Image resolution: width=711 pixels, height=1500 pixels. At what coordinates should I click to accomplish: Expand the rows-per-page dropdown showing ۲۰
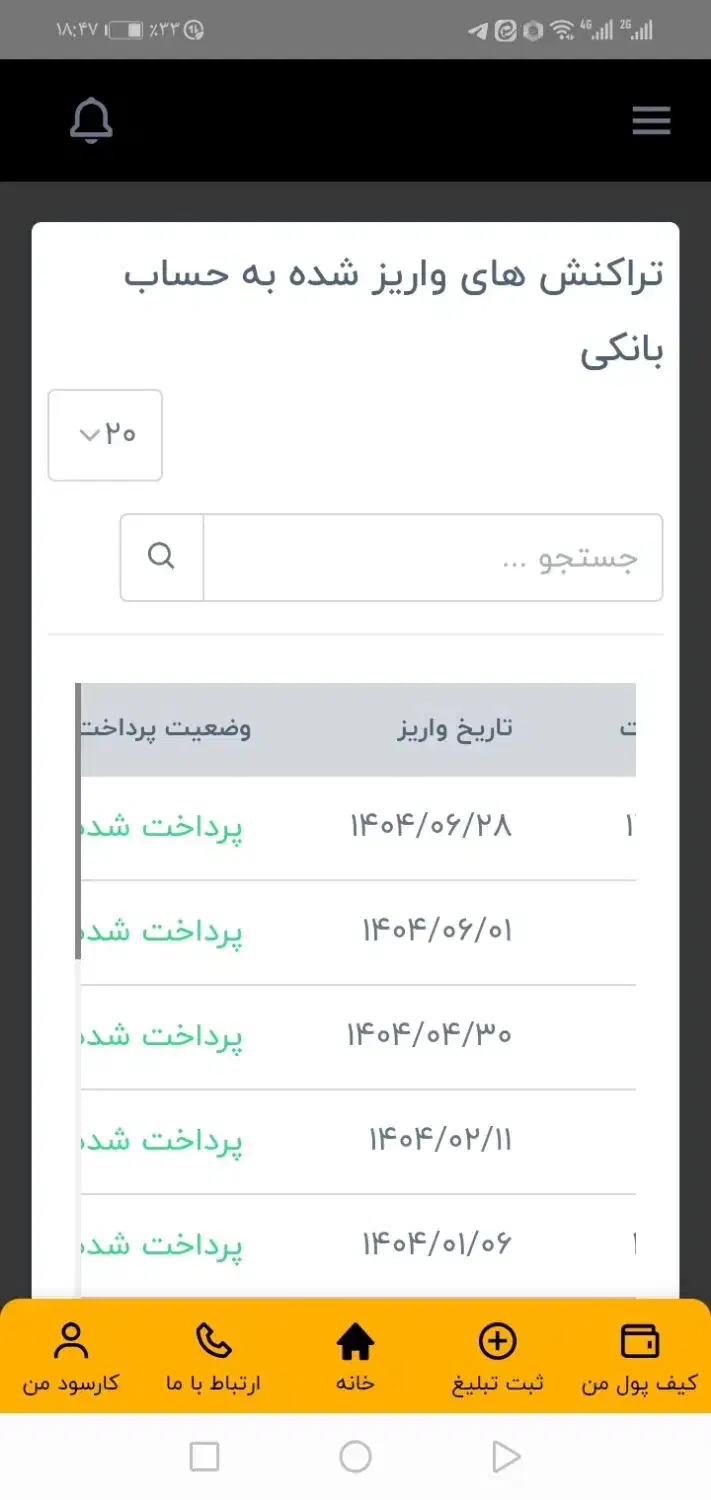(x=105, y=435)
